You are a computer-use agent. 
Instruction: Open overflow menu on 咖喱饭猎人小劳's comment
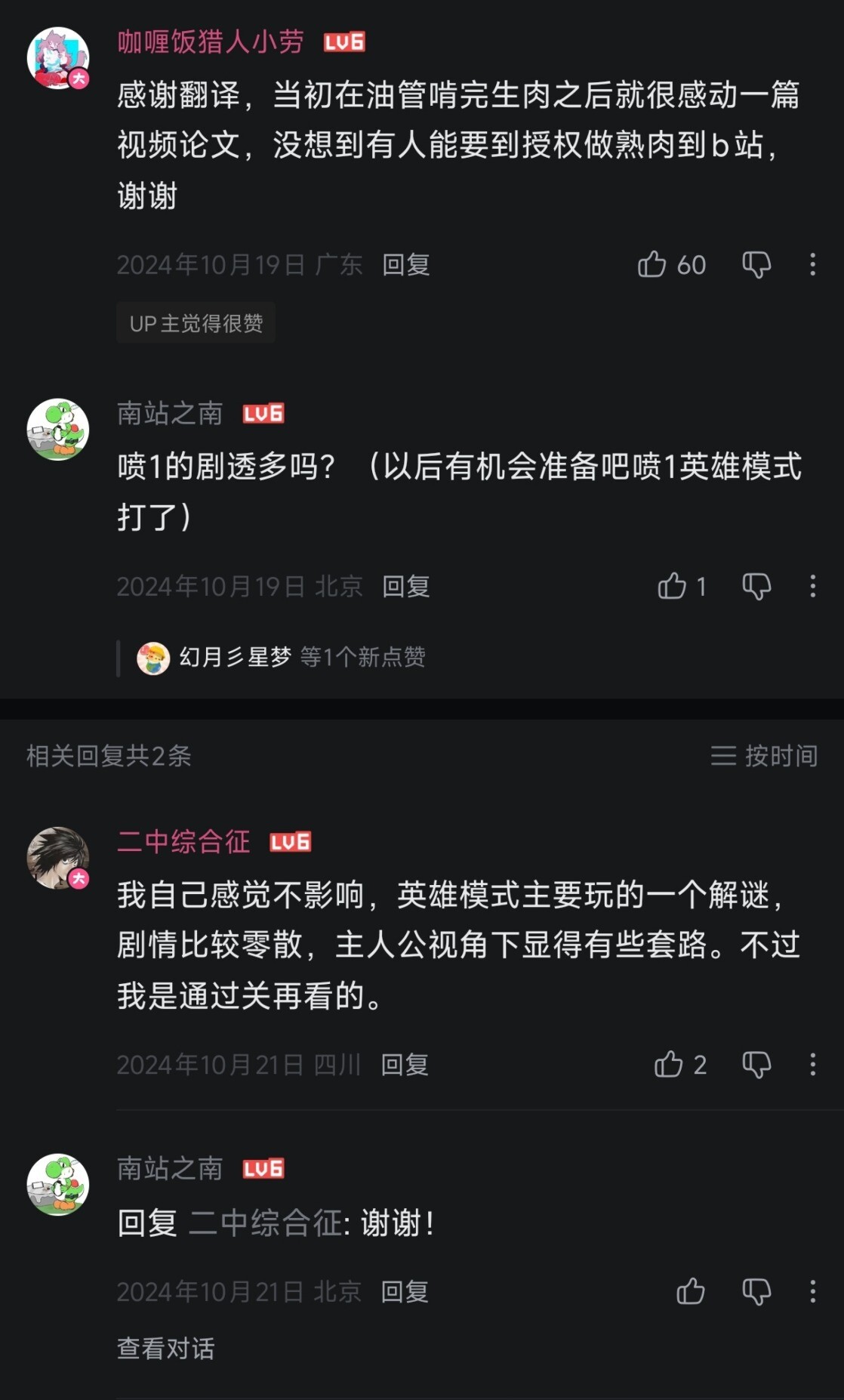point(812,264)
